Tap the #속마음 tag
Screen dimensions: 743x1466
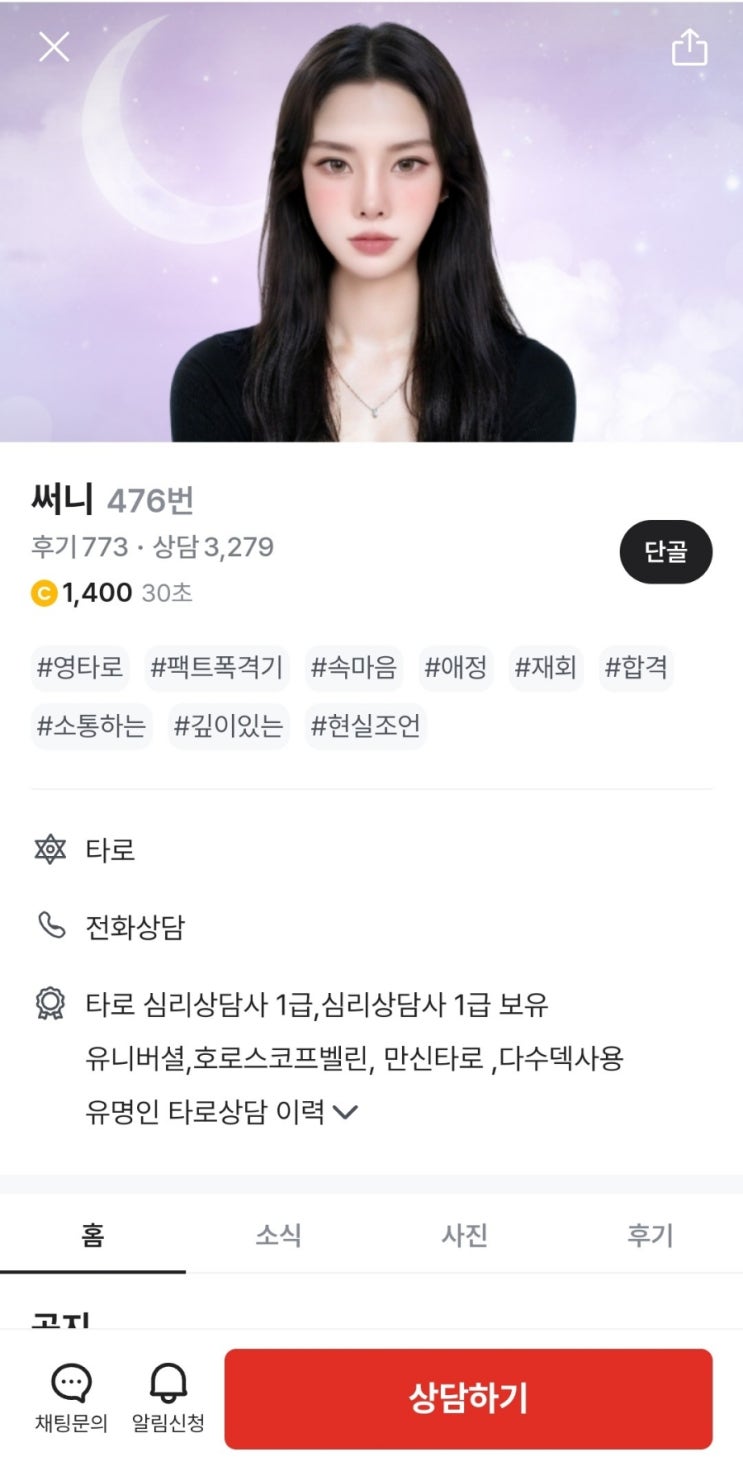353,667
